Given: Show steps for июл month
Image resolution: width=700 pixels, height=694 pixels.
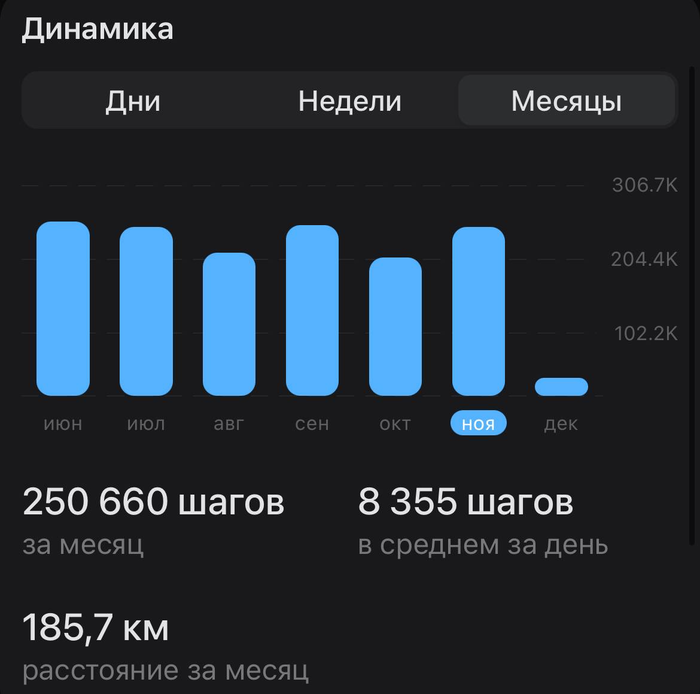Looking at the screenshot, I should pos(146,312).
